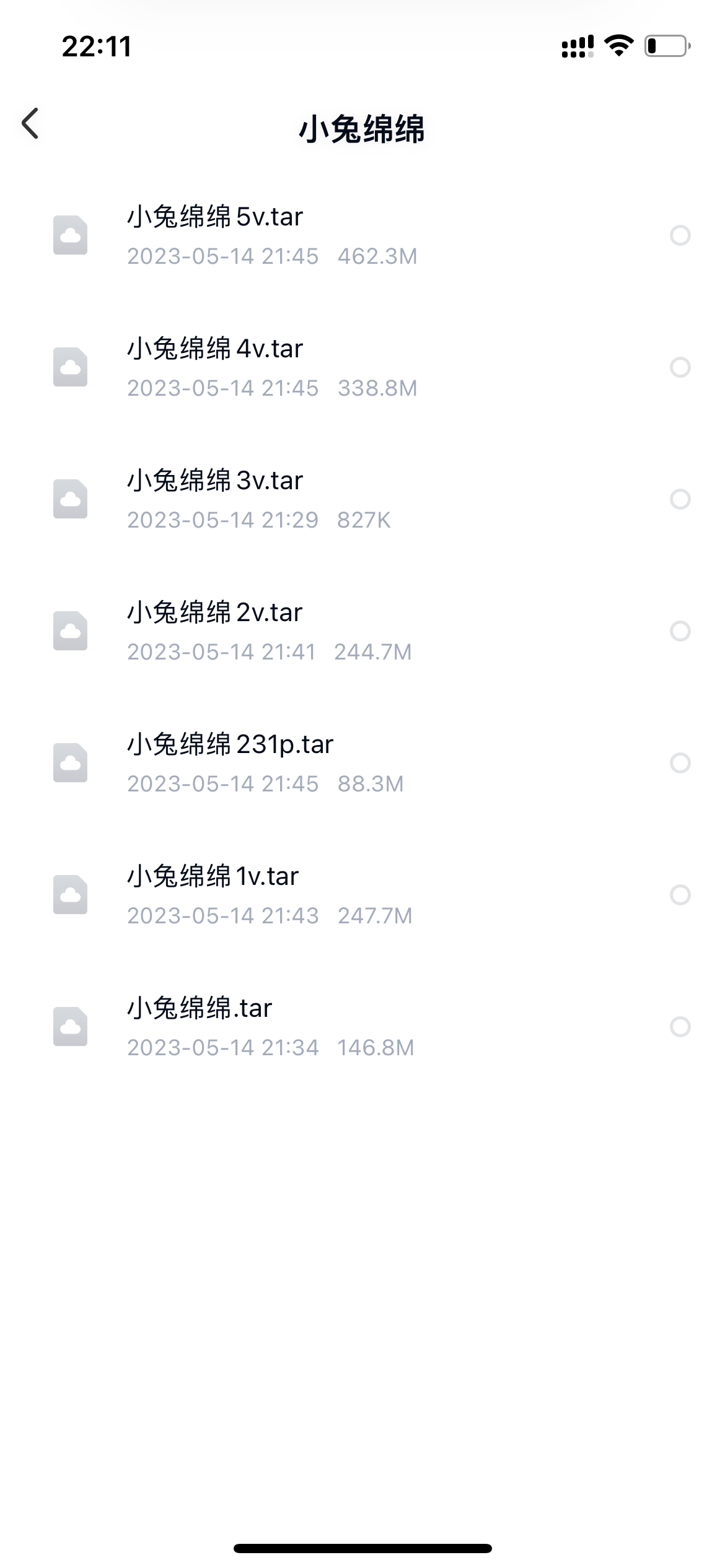Image resolution: width=725 pixels, height=1568 pixels.
Task: Open the file 小兔绵绵 3v.tar
Action: point(362,499)
